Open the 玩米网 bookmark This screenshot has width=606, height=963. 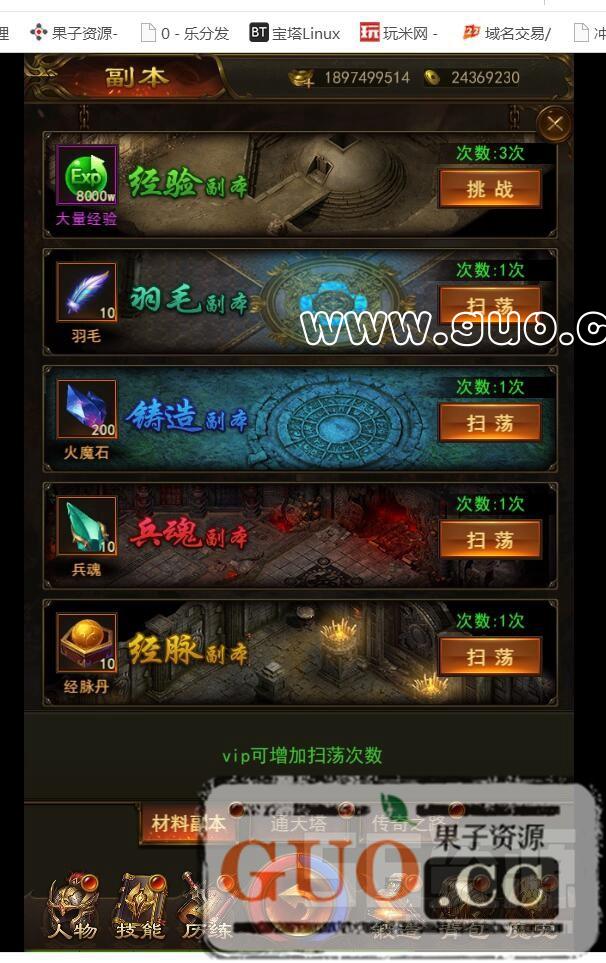(x=398, y=33)
